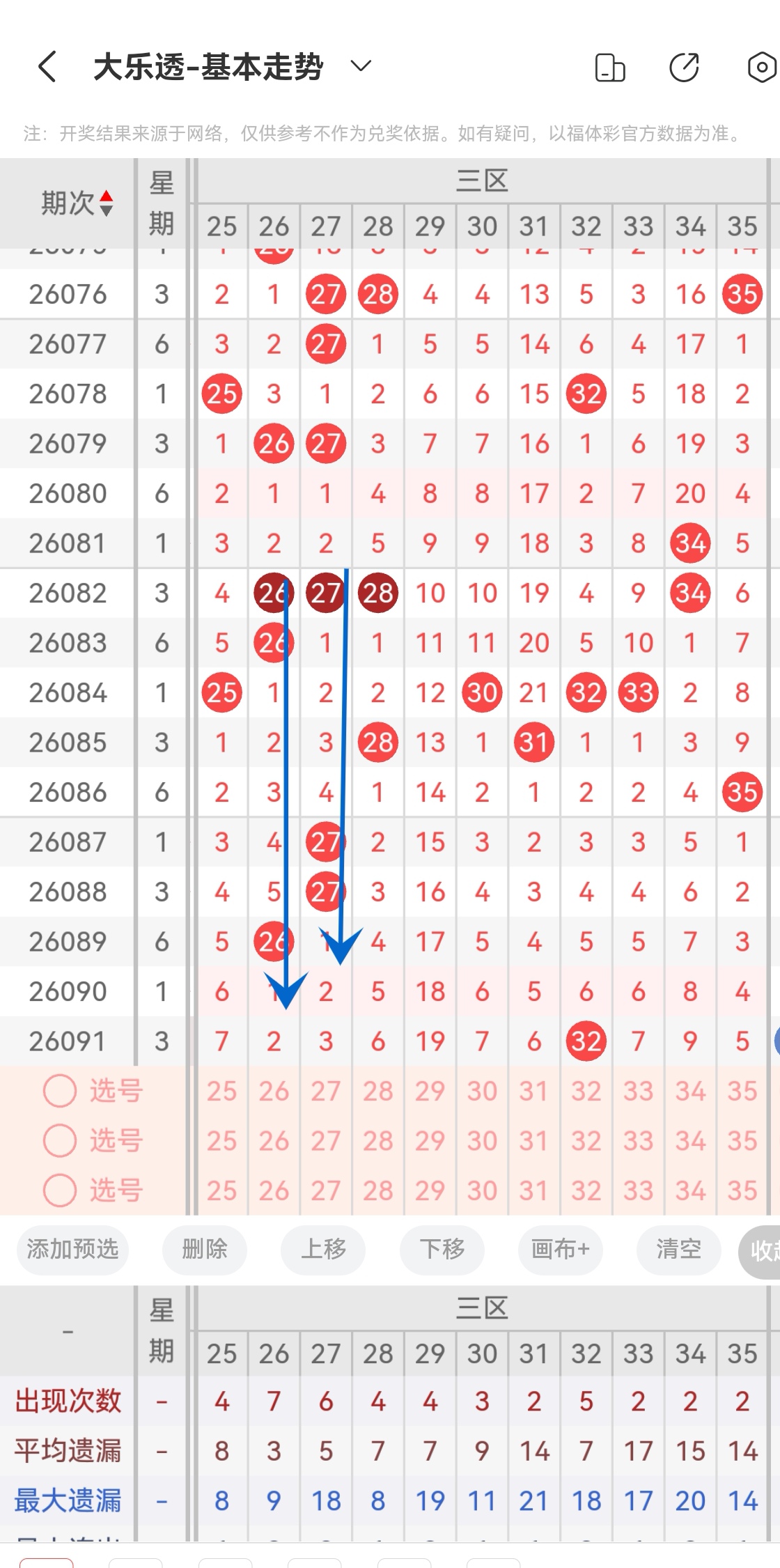Open the screen orientation icon in header
This screenshot has width=780, height=1568.
coord(610,68)
